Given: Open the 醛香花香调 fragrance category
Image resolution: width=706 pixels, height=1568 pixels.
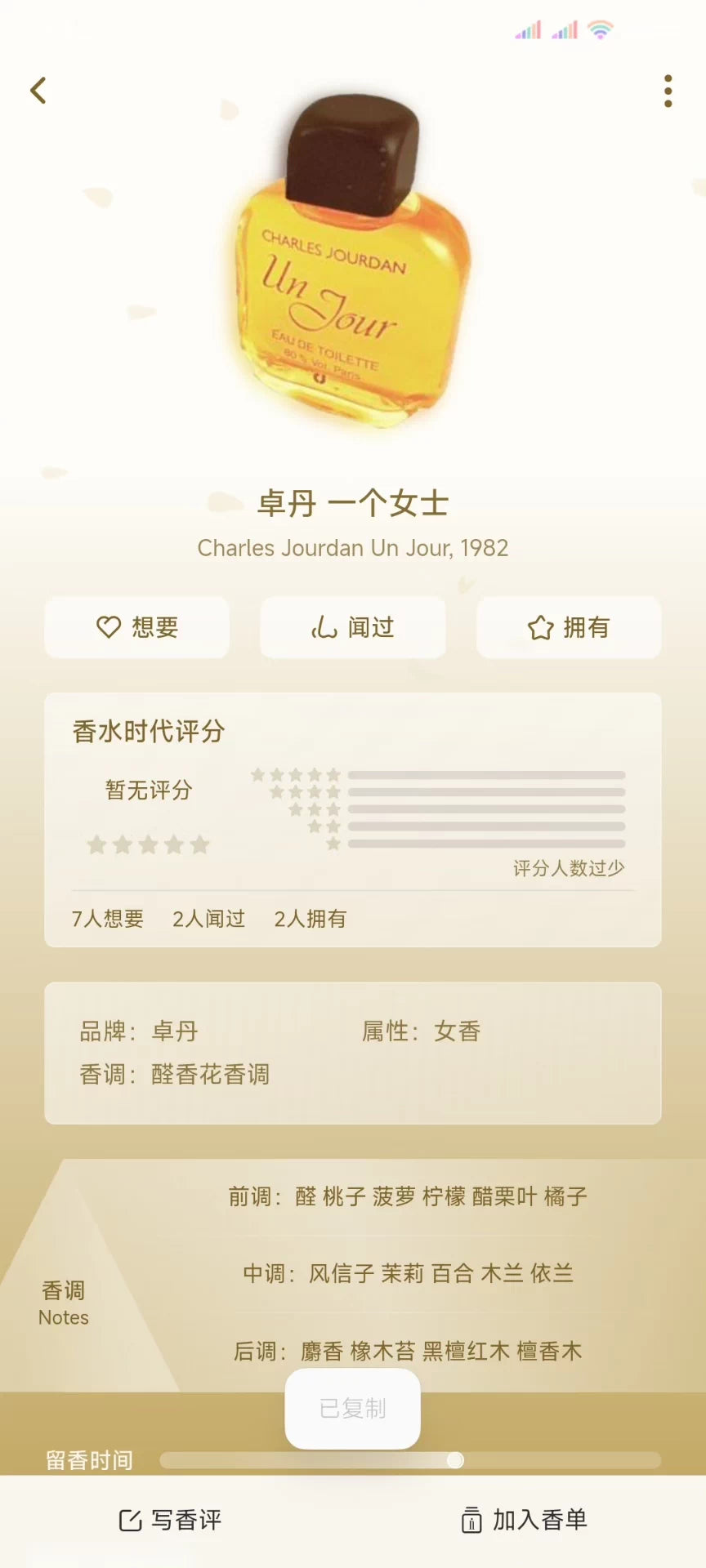Looking at the screenshot, I should coord(212,1074).
